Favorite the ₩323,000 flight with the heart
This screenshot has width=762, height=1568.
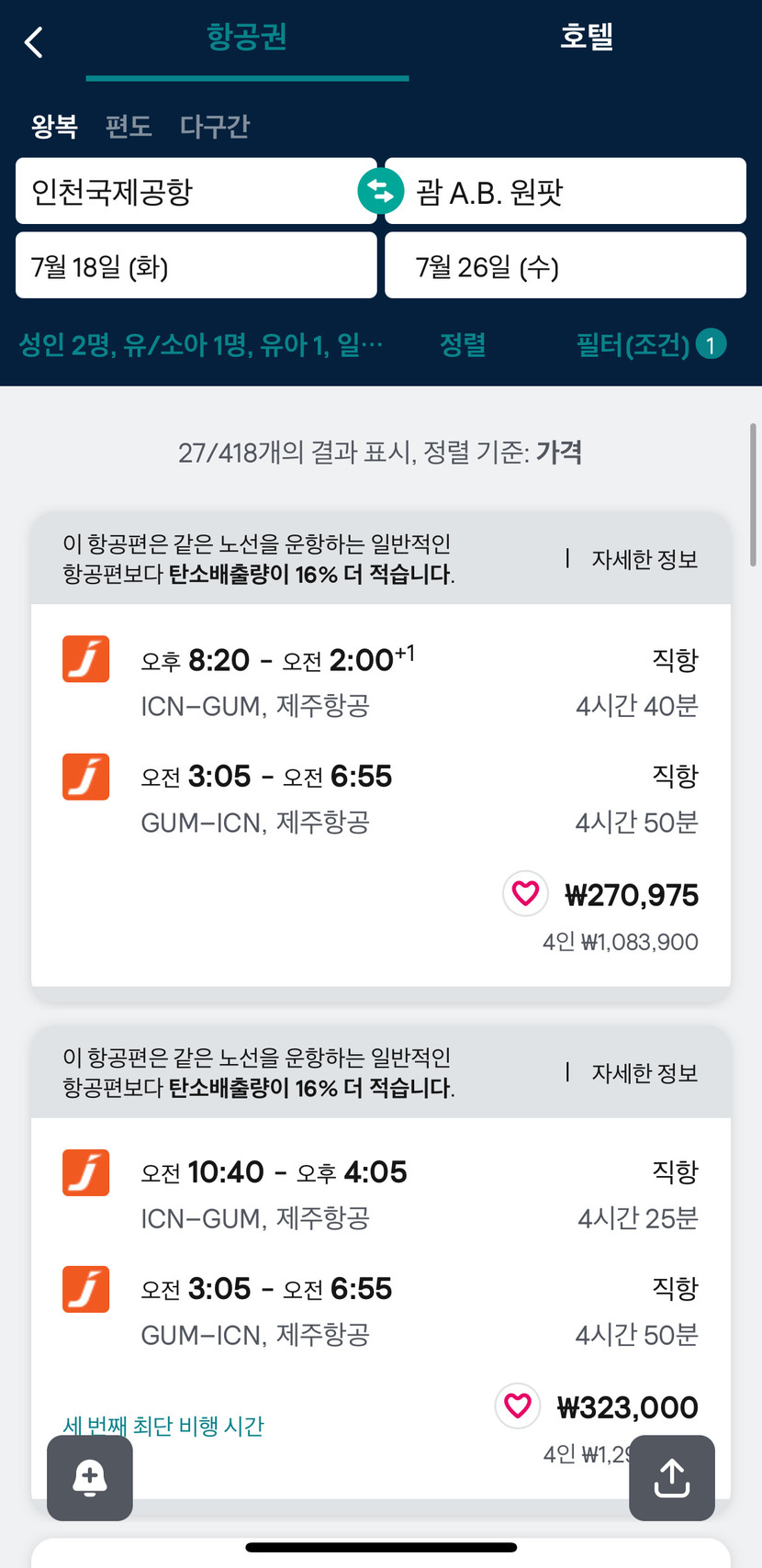(x=518, y=1406)
